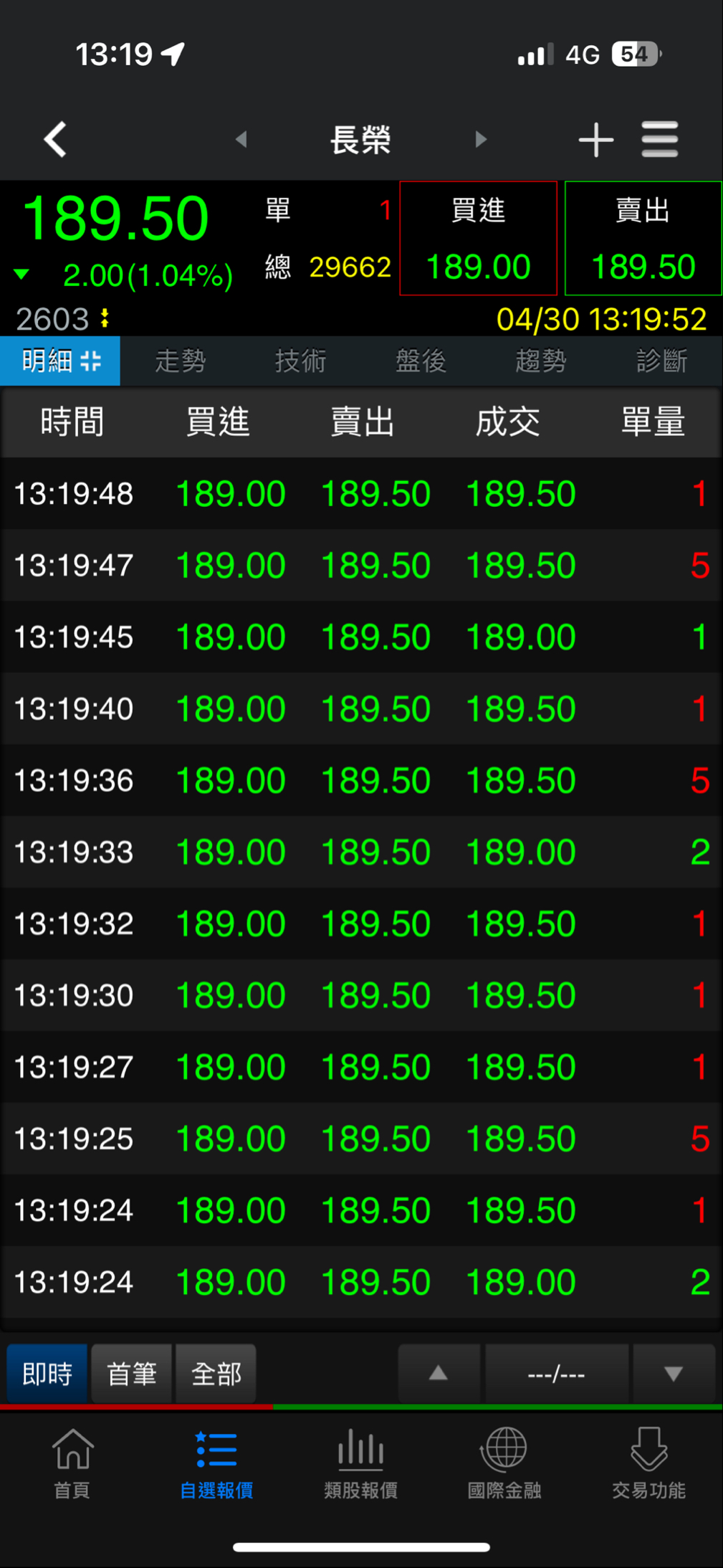
Task: Show the 趨勢 tab
Action: [x=541, y=361]
